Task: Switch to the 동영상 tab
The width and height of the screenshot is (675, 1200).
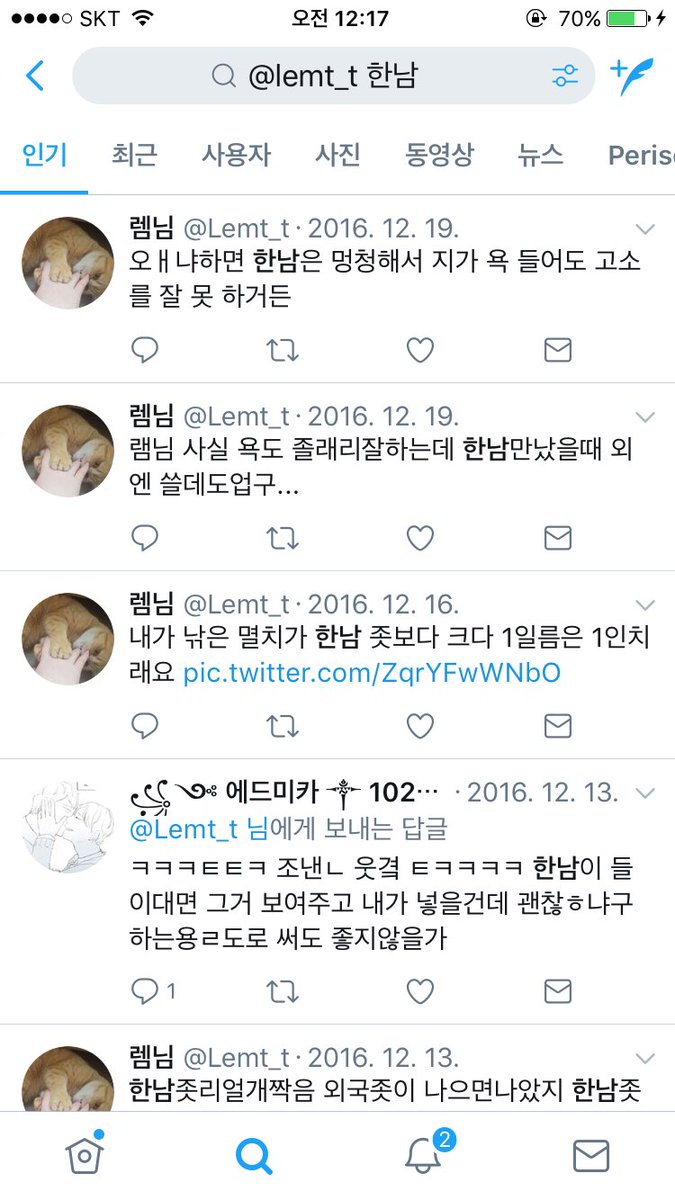Action: [x=439, y=155]
